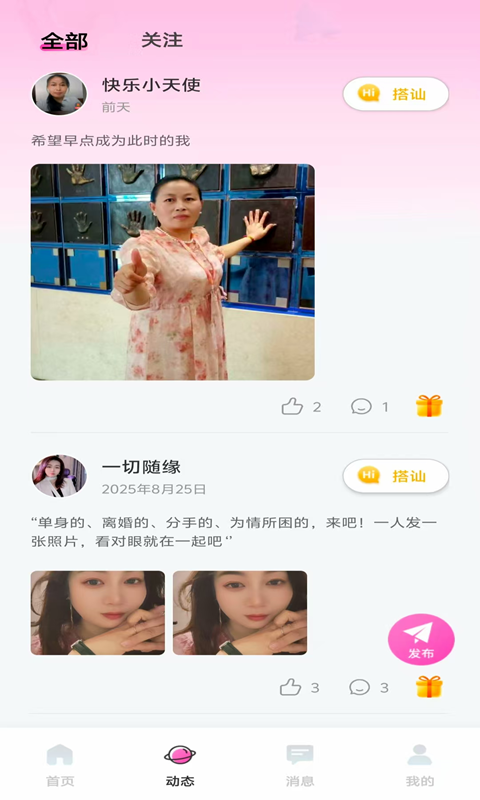
Task: Select the 全部 tab
Action: click(x=64, y=41)
